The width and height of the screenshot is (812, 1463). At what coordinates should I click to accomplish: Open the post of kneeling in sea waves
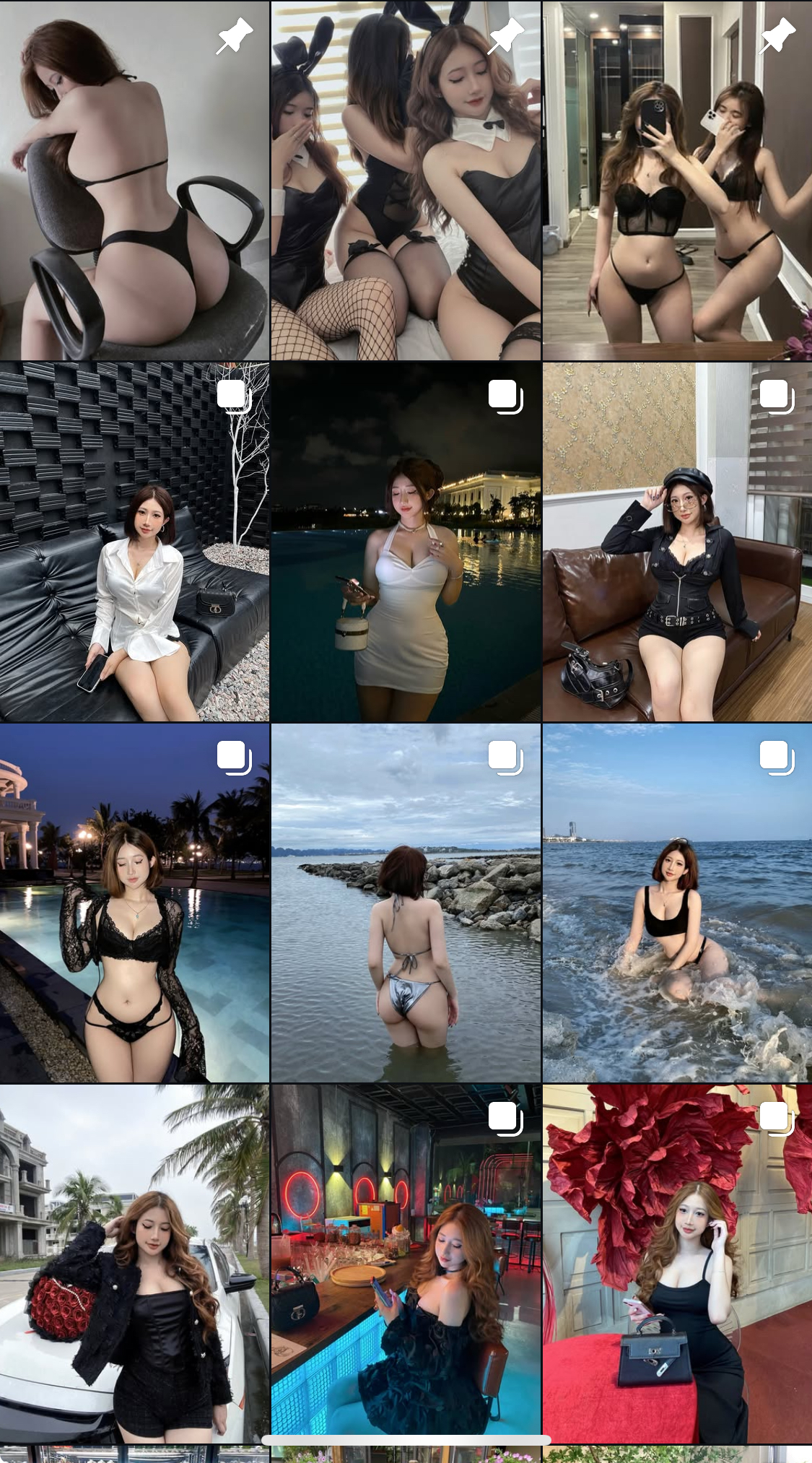tap(677, 903)
